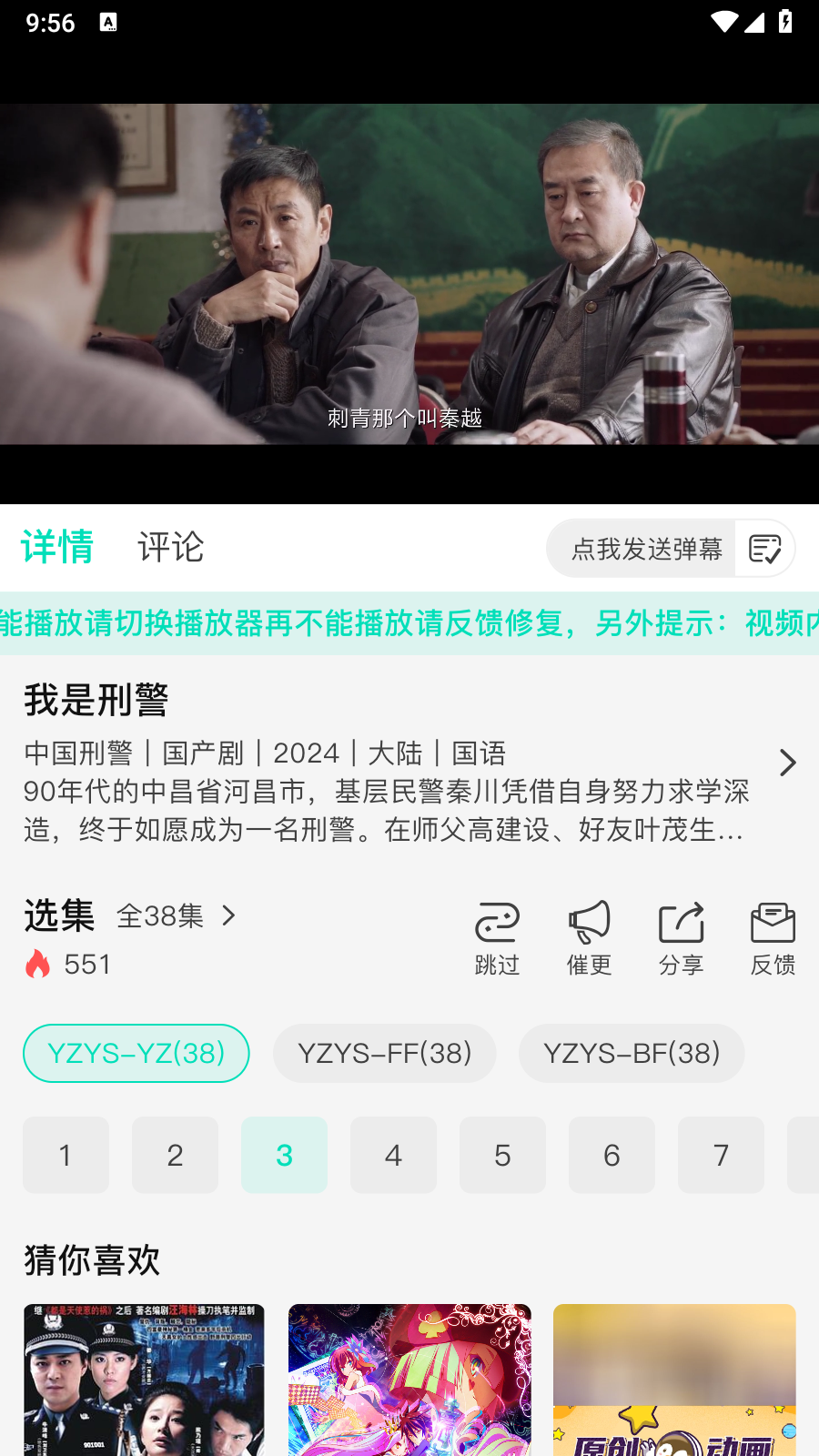Open the 详情 tab
This screenshot has width=819, height=1456.
click(56, 548)
